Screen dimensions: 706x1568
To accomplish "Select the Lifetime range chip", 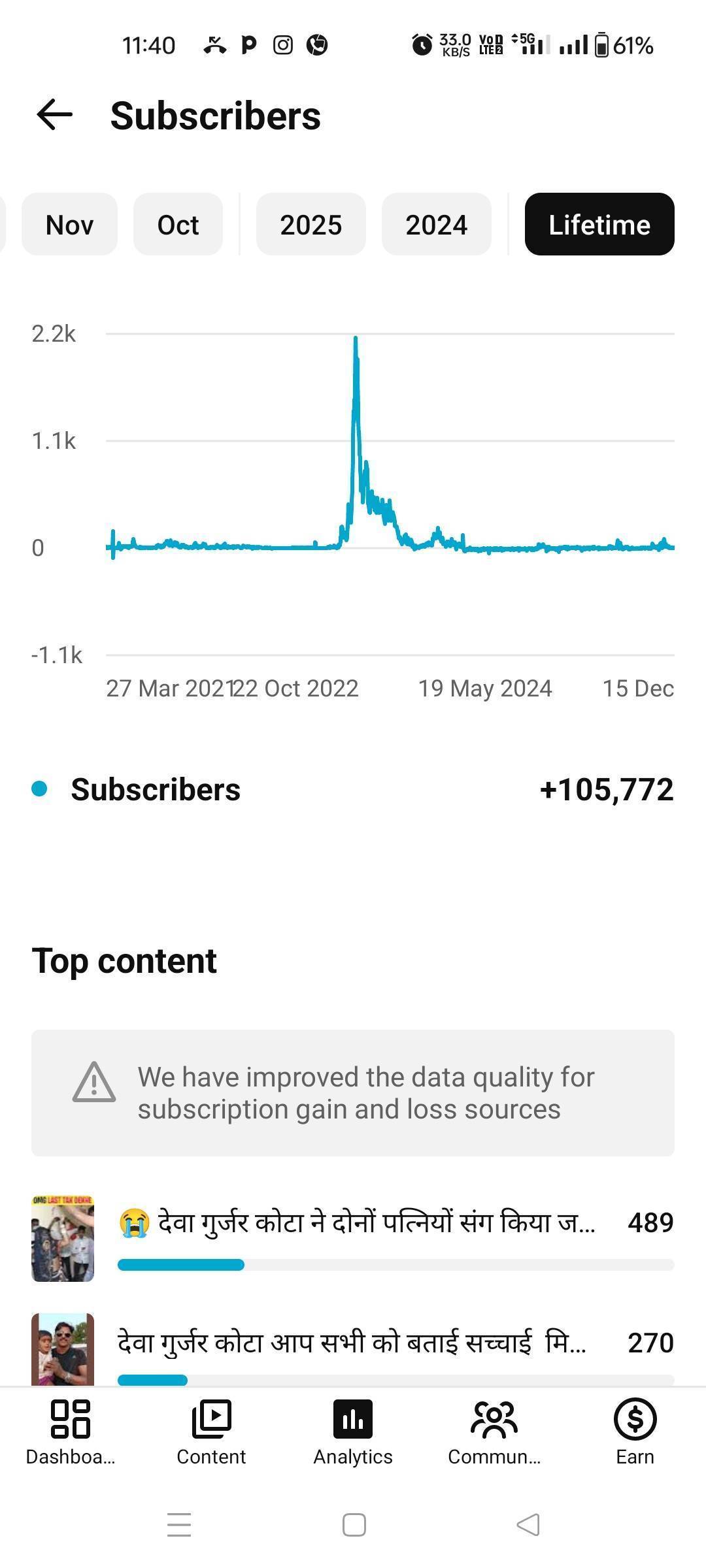I will pyautogui.click(x=599, y=224).
